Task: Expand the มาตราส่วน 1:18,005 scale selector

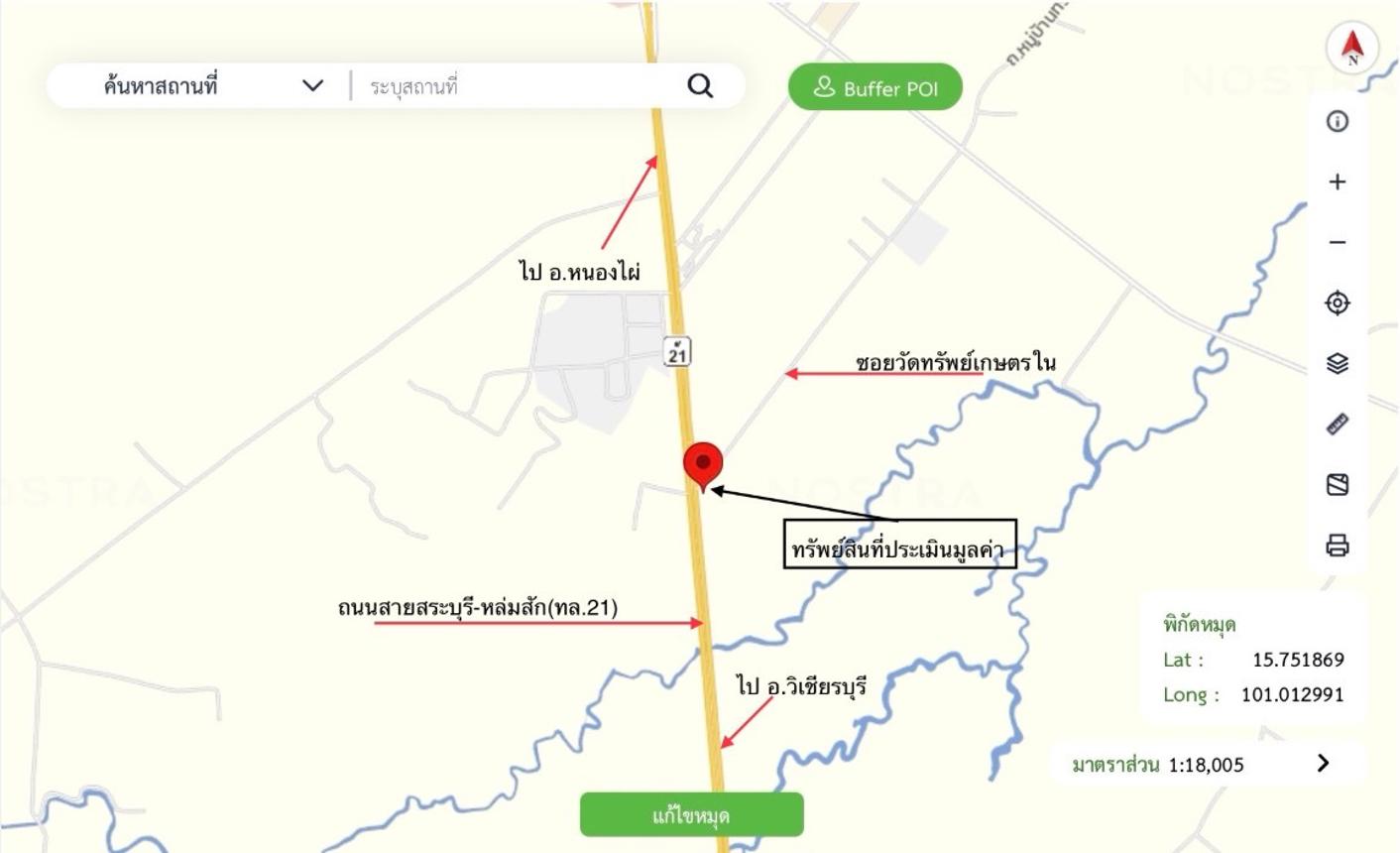Action: pyautogui.click(x=1323, y=763)
